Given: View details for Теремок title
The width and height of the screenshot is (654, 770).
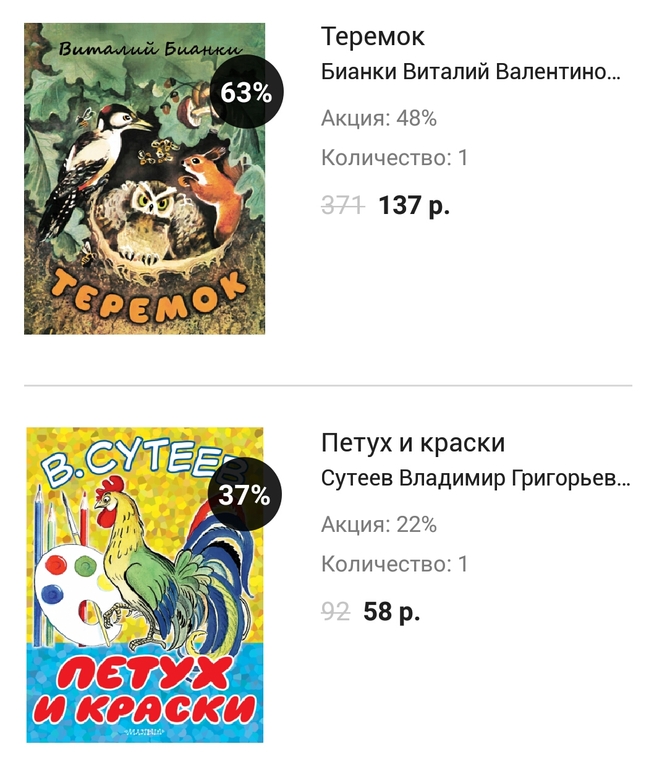Looking at the screenshot, I should [373, 37].
